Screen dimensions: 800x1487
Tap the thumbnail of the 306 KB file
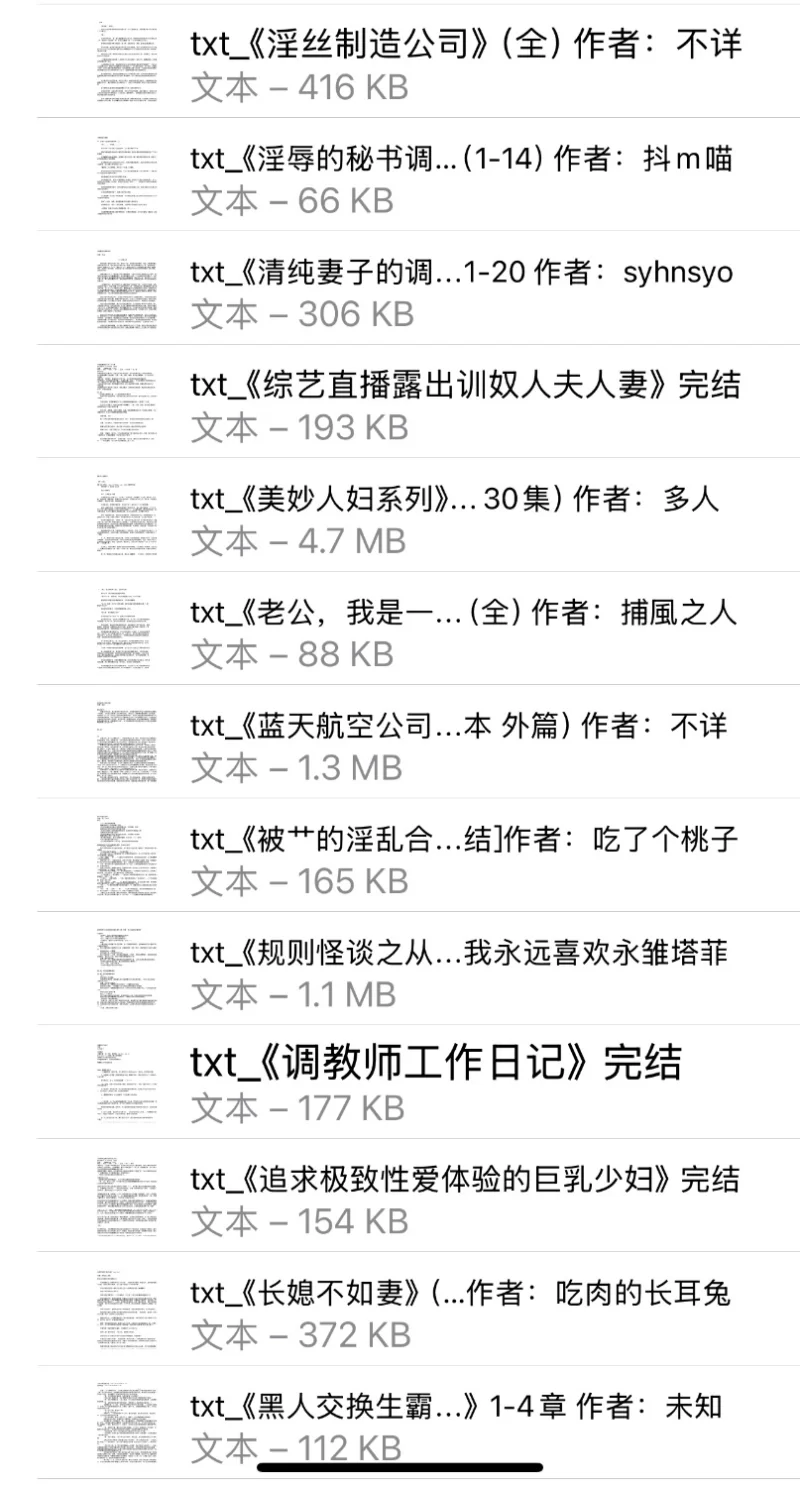125,287
